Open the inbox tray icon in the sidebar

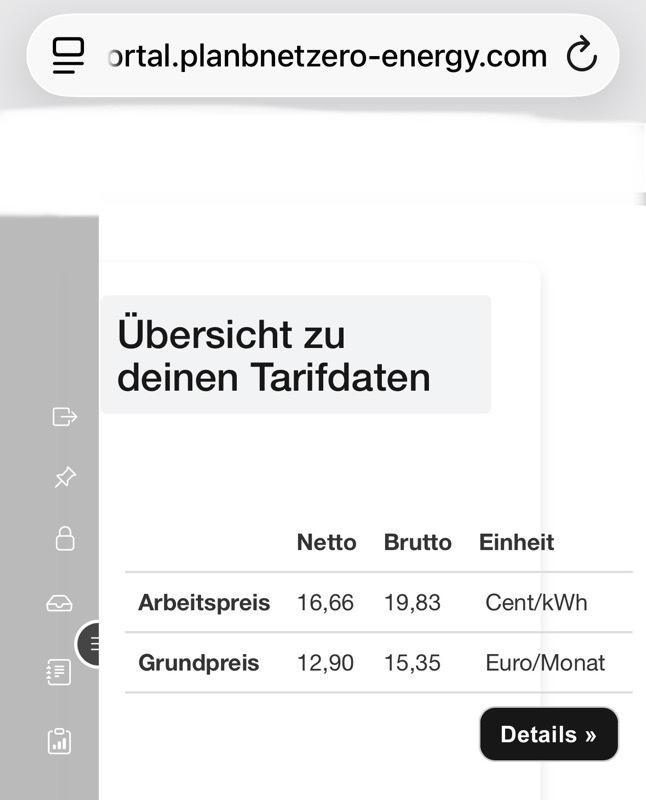point(60,603)
